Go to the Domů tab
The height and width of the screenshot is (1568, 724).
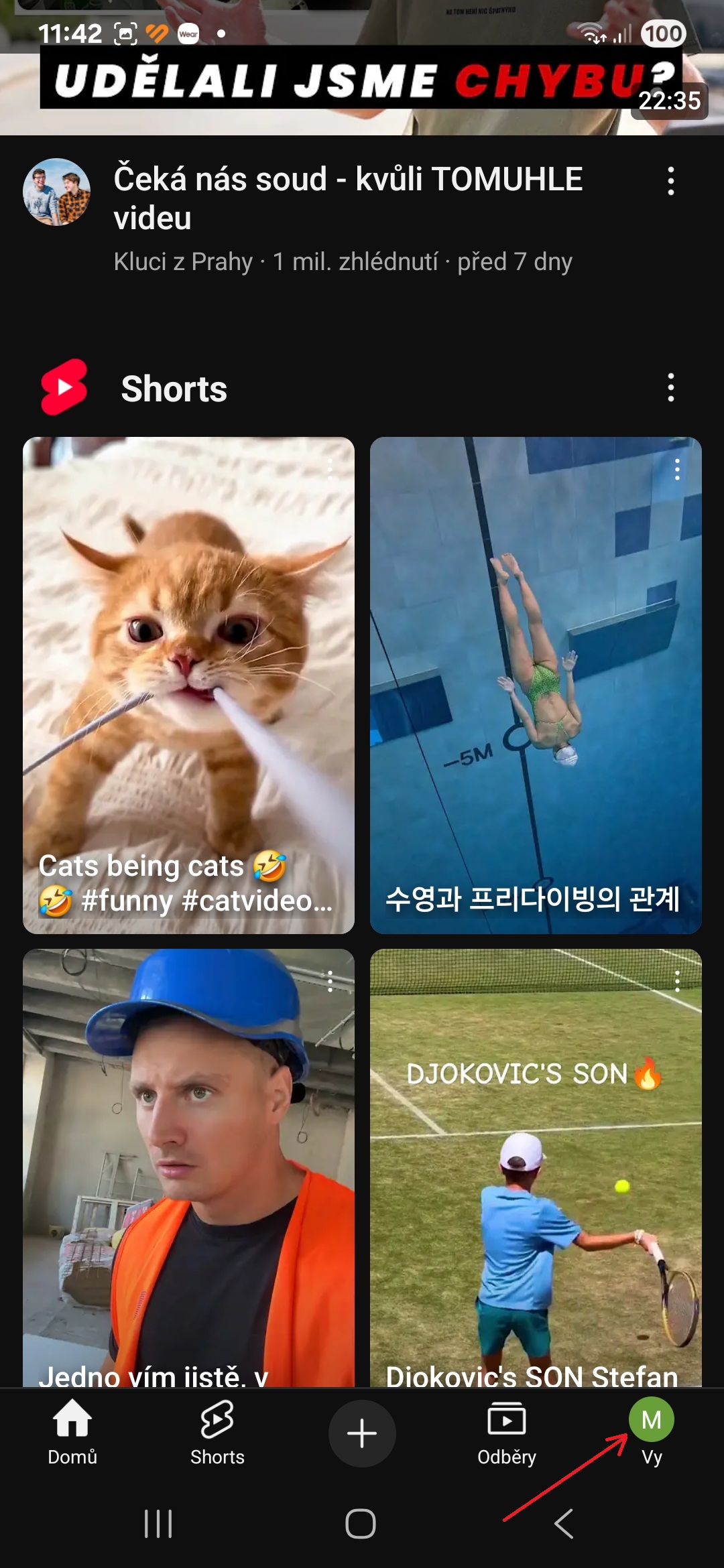click(x=72, y=1432)
